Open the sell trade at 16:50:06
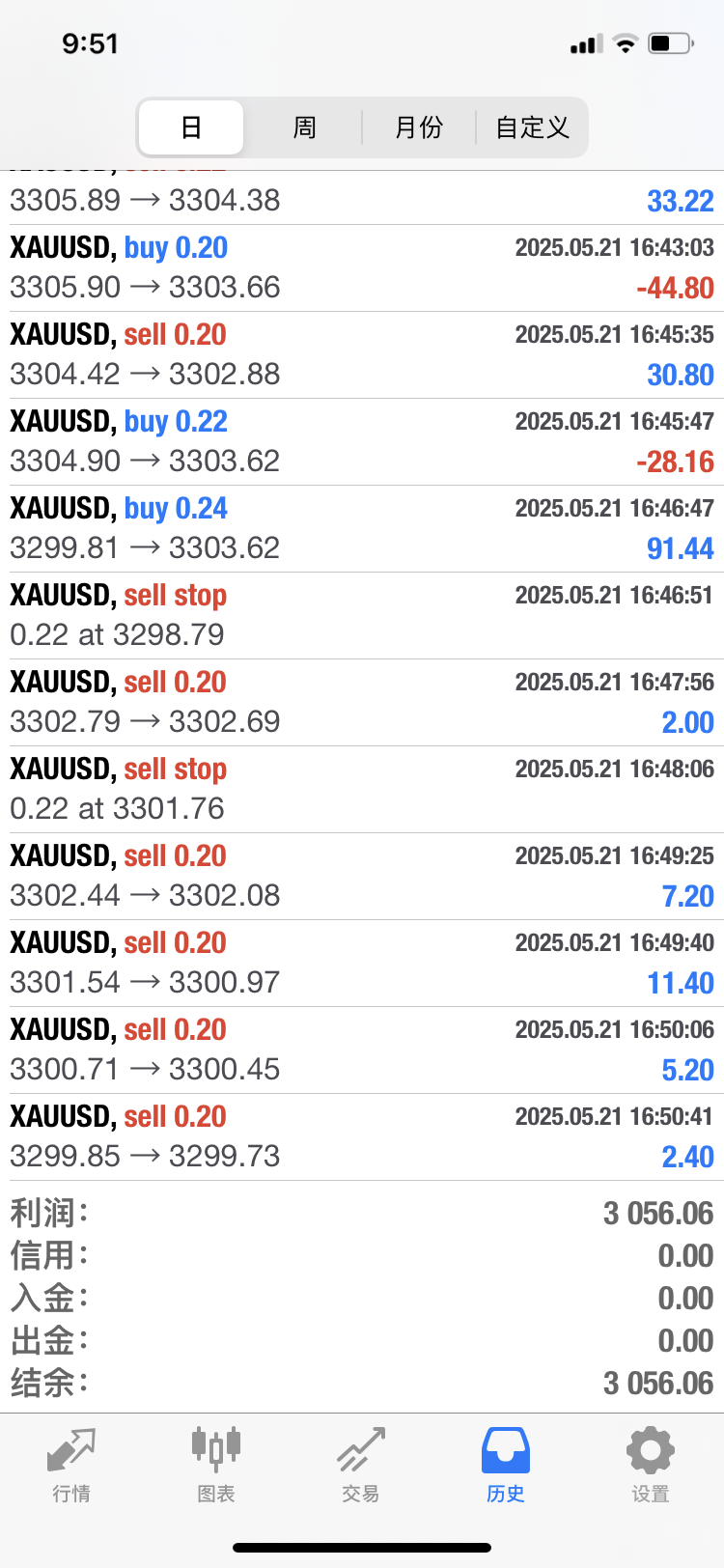The image size is (724, 1568). point(362,1050)
